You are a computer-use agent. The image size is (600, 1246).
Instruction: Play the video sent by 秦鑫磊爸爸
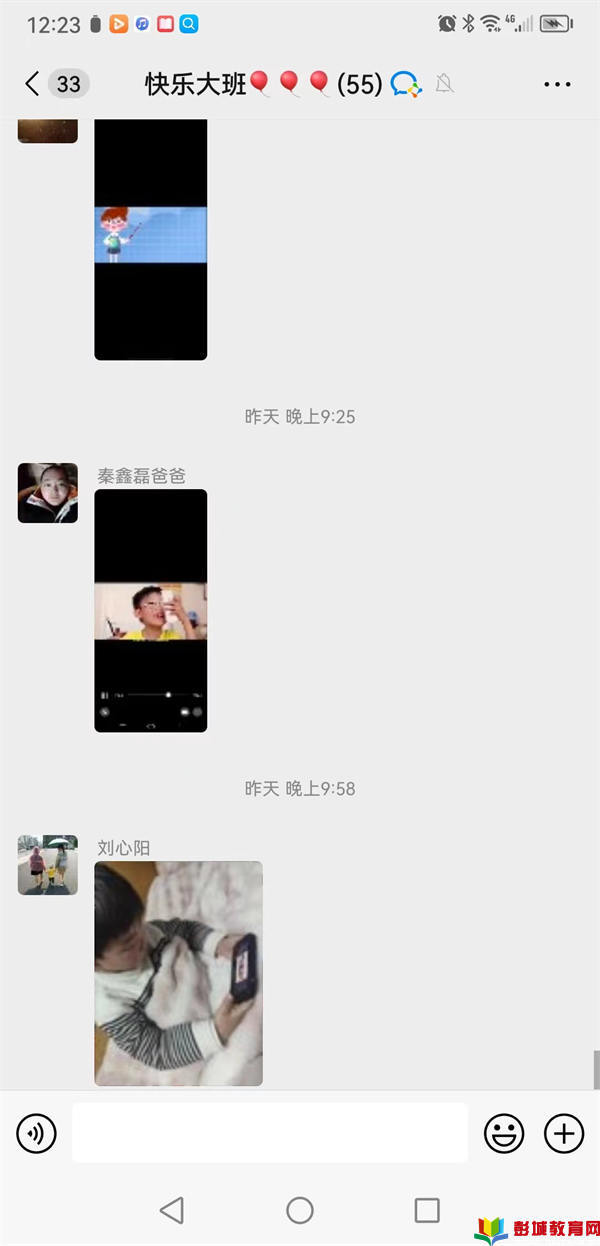151,610
